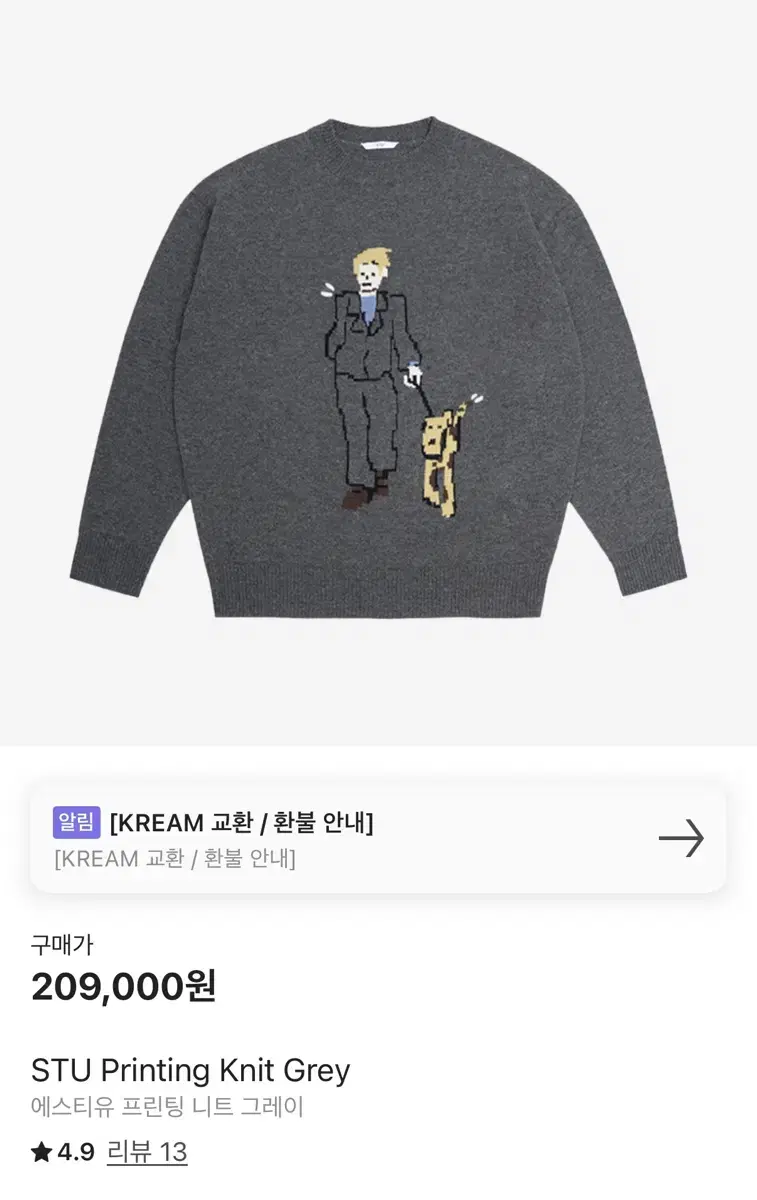This screenshot has width=757, height=1200.
Task: Select the ★ 4.9 rating star
Action: point(42,1151)
